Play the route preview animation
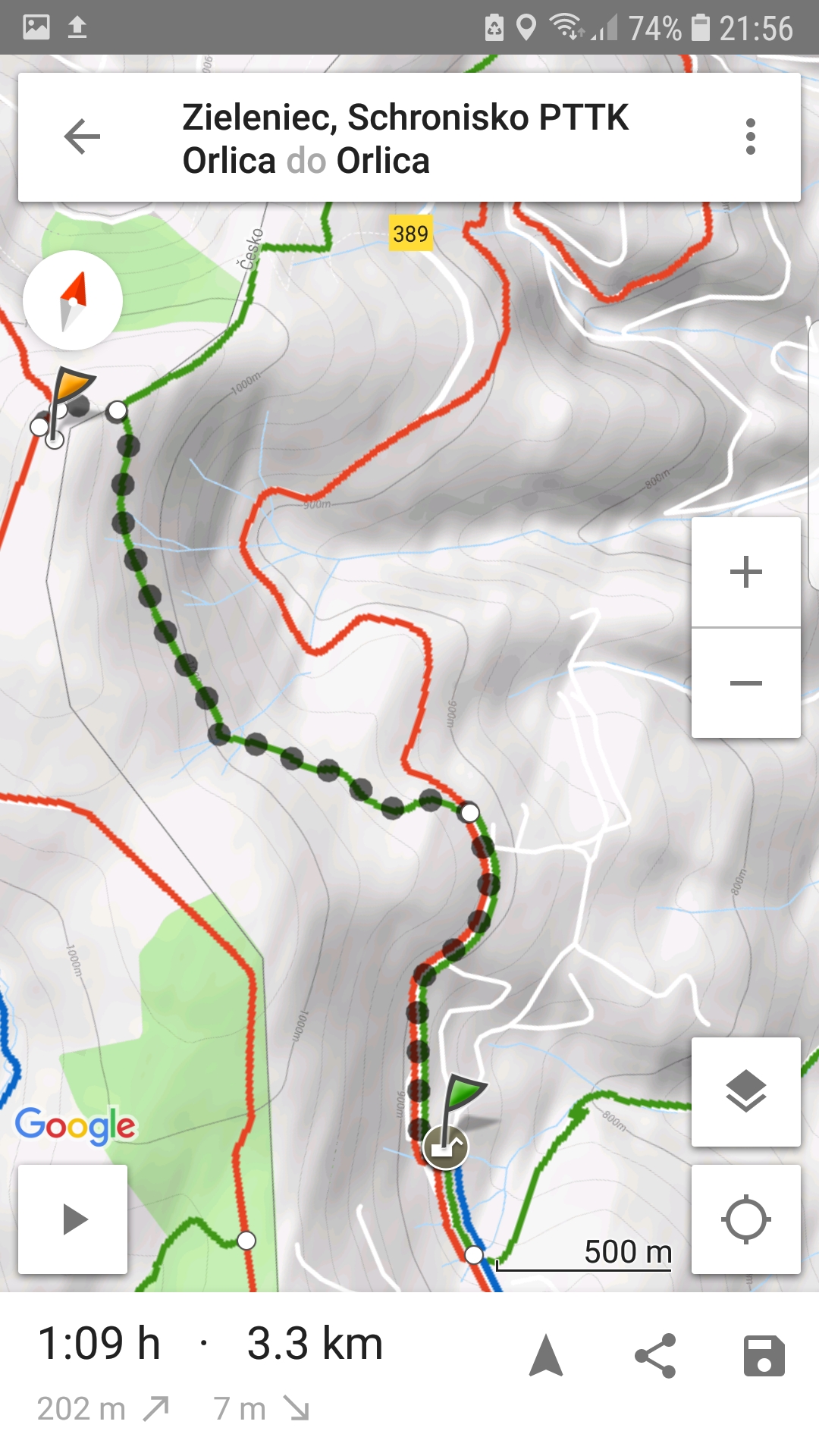 point(73,1219)
